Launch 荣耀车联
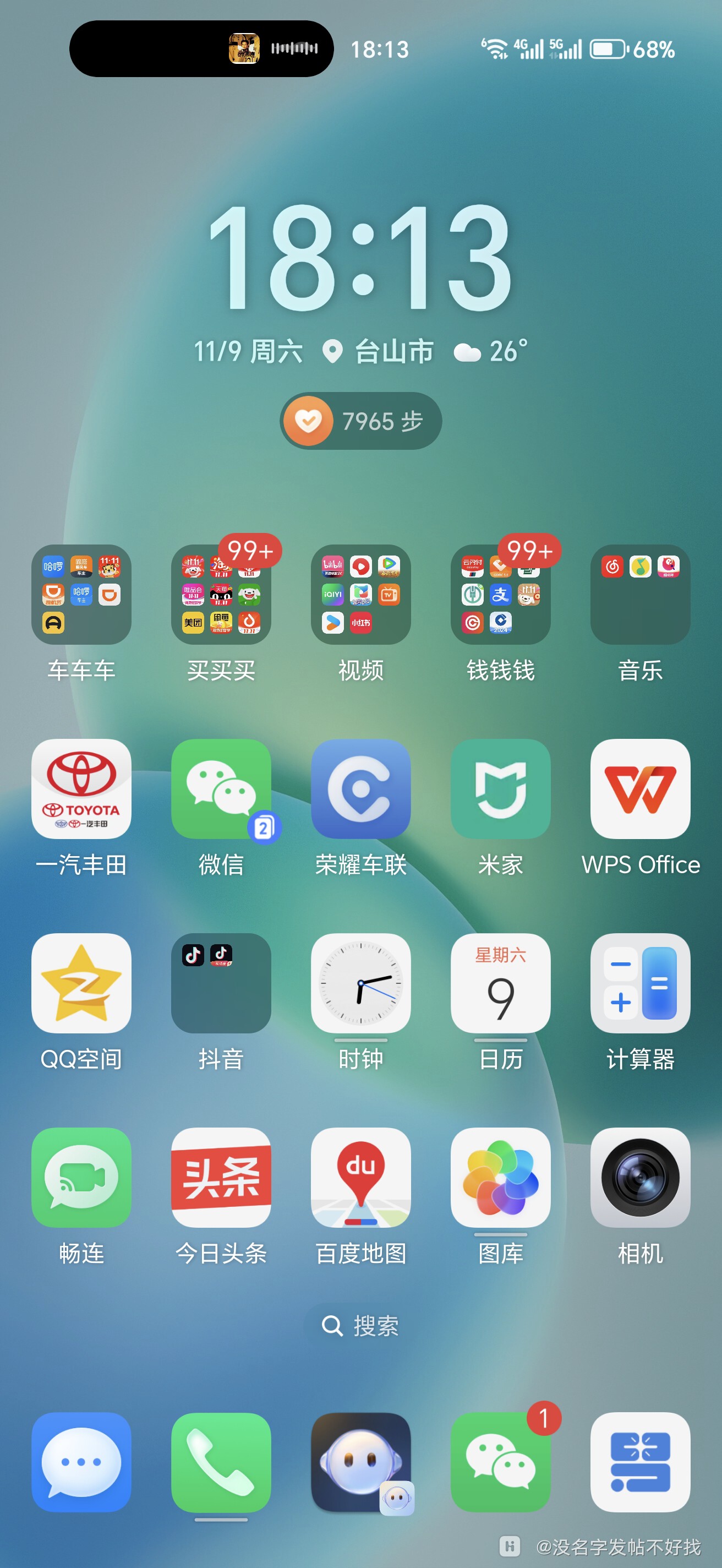This screenshot has width=722, height=1568. tap(360, 789)
